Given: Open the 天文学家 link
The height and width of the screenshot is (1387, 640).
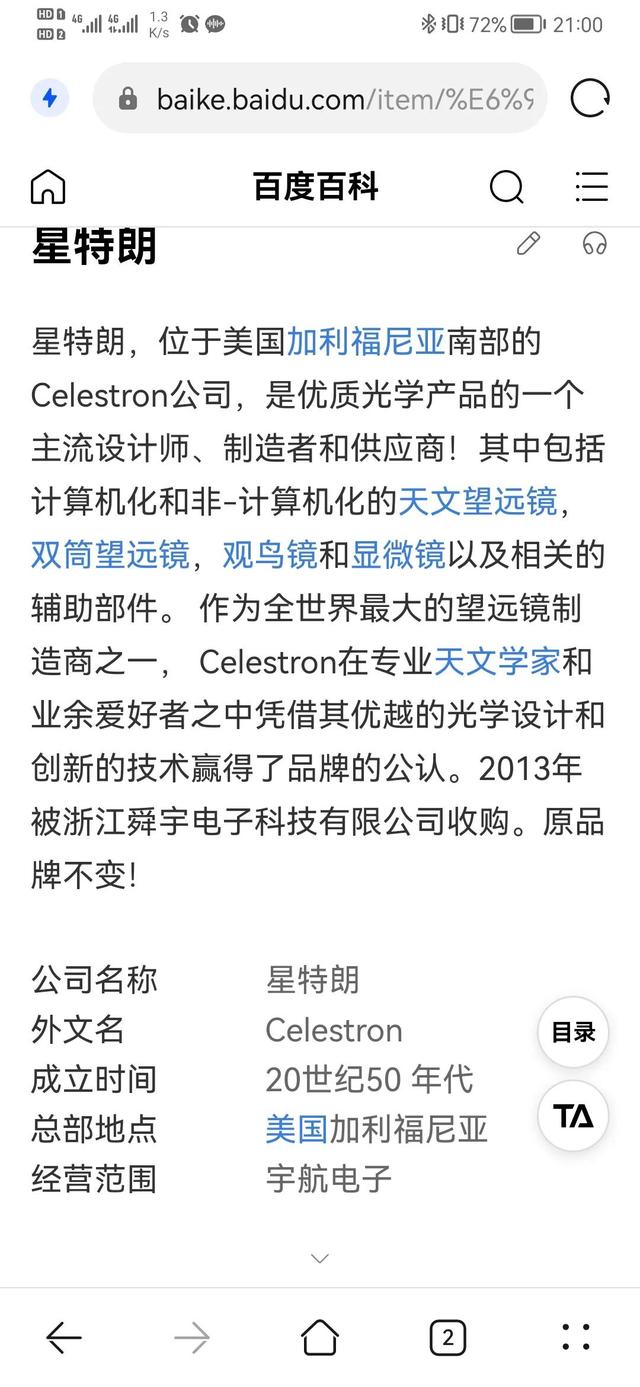Looking at the screenshot, I should 496,661.
